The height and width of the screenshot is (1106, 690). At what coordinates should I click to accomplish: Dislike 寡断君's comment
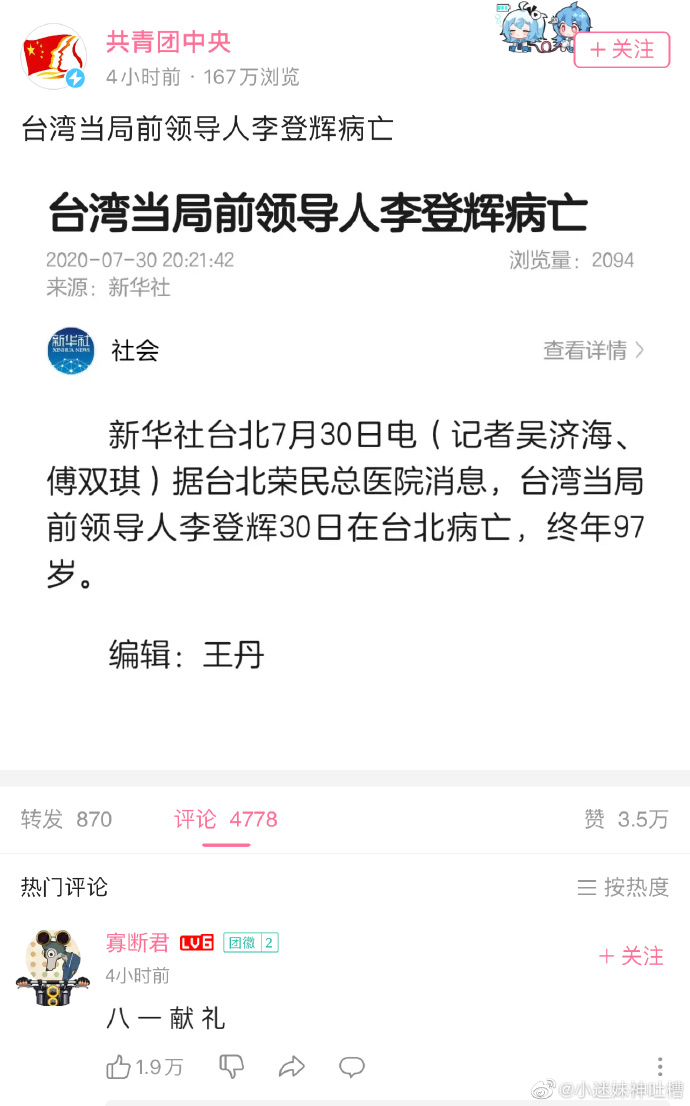(x=232, y=1067)
